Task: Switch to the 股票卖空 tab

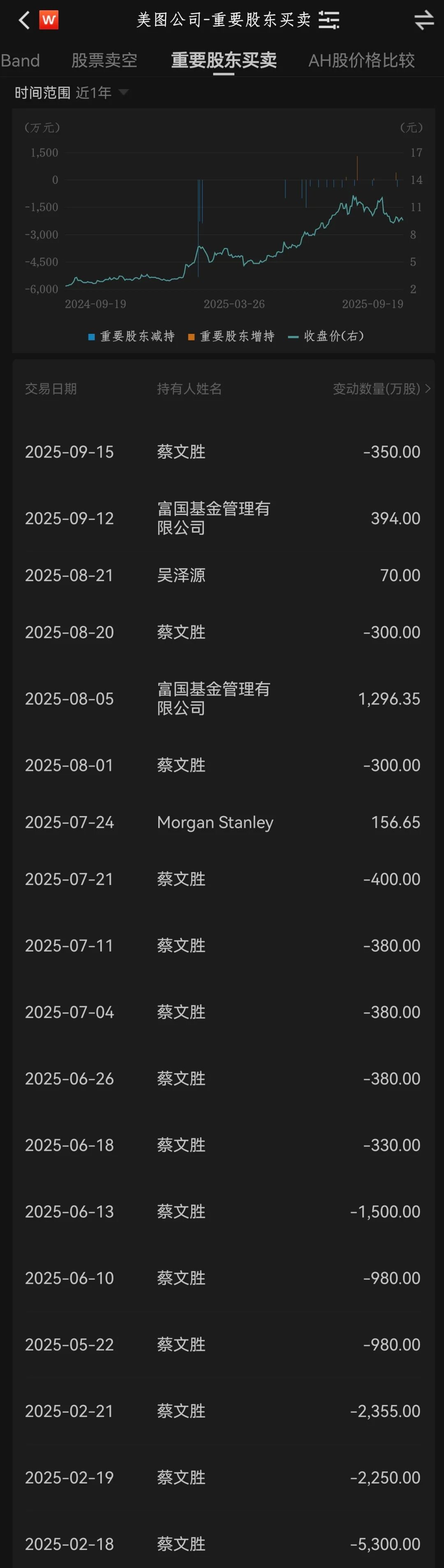Action: click(104, 60)
